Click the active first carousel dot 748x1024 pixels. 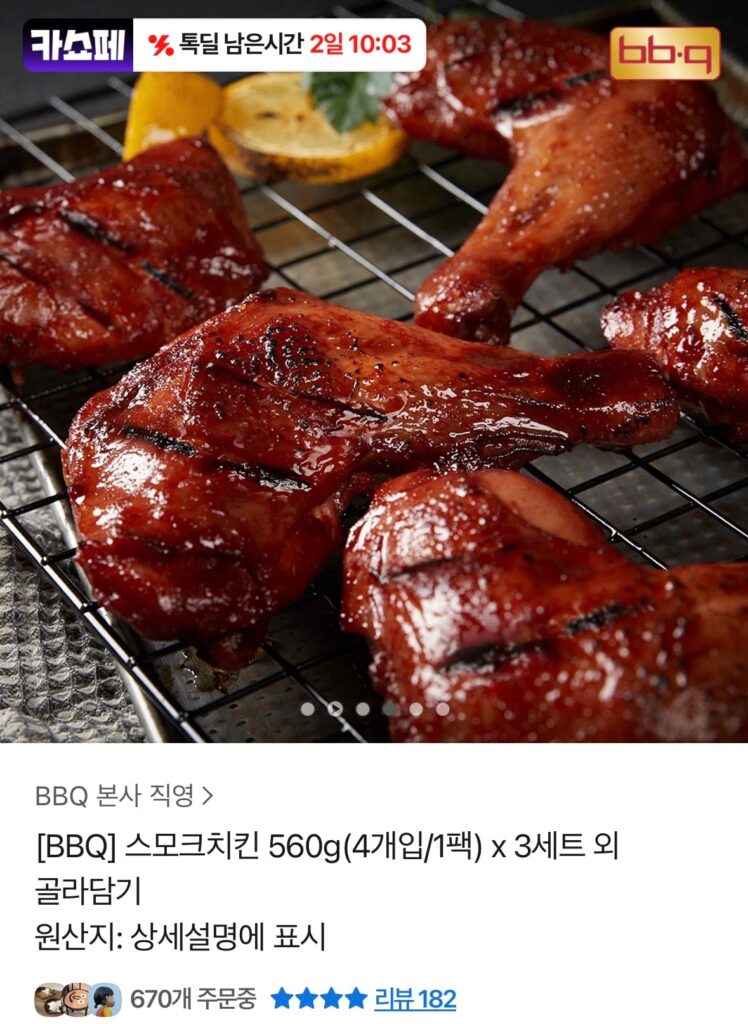(x=307, y=710)
